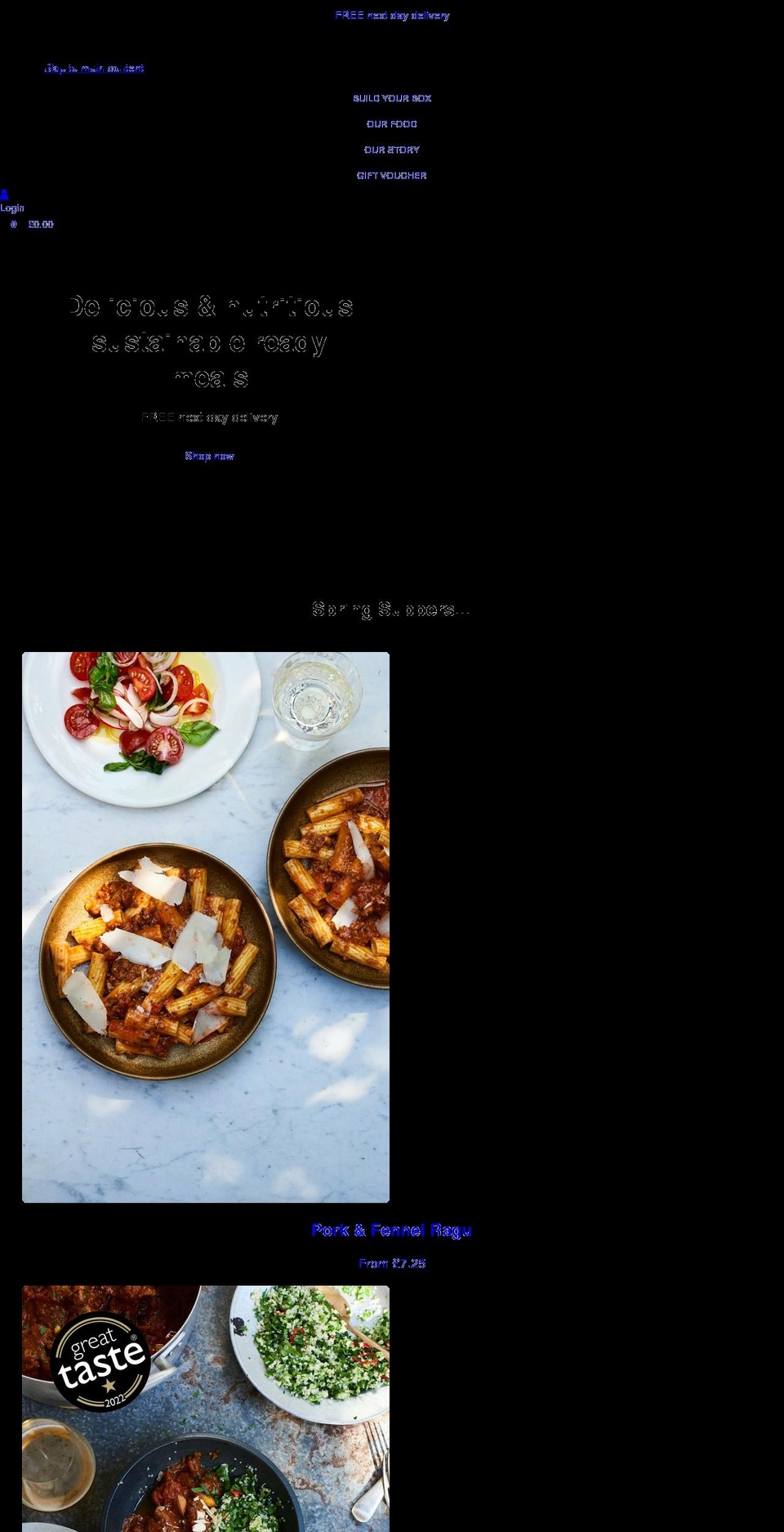Go to Our Story page
Screen dimensions: 784x1532
click(392, 150)
